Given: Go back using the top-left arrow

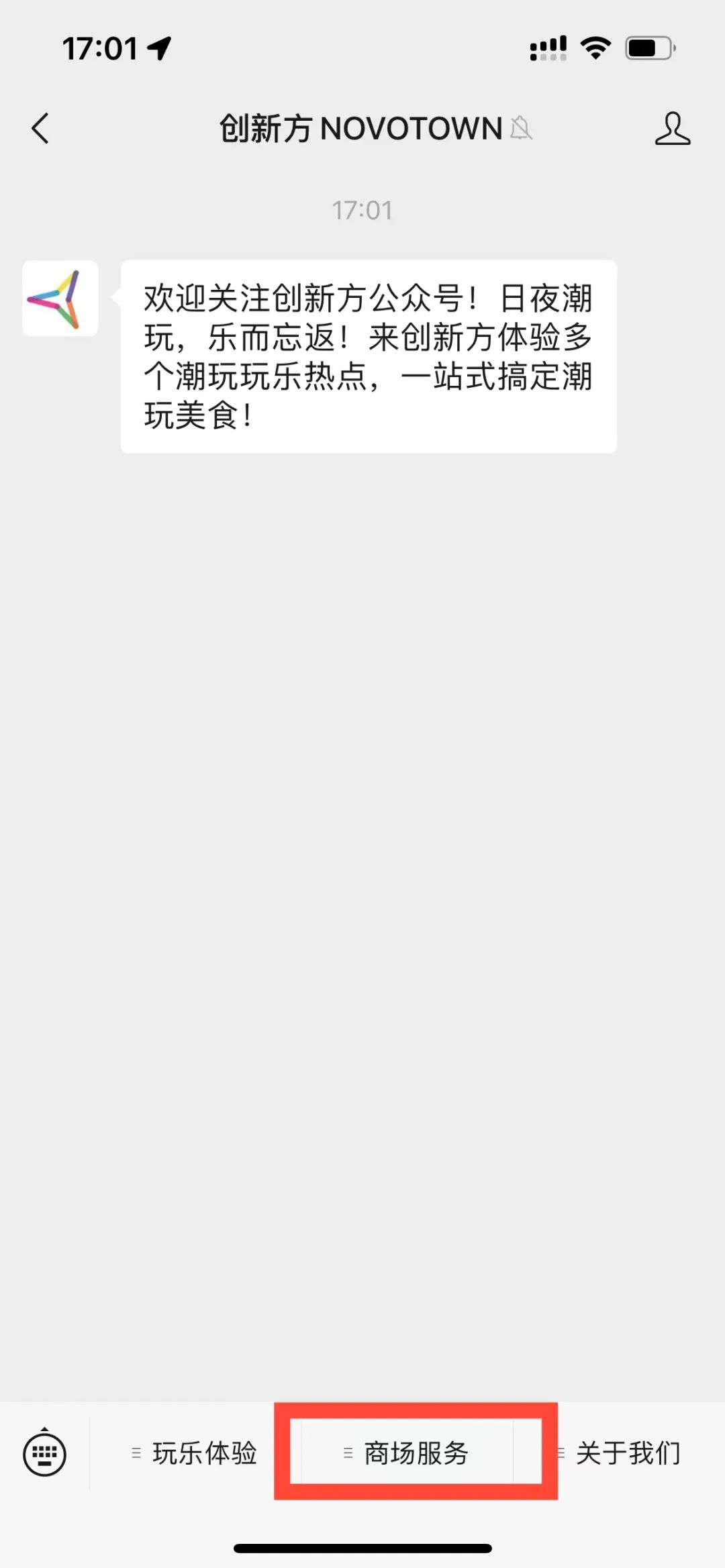Looking at the screenshot, I should pyautogui.click(x=40, y=128).
